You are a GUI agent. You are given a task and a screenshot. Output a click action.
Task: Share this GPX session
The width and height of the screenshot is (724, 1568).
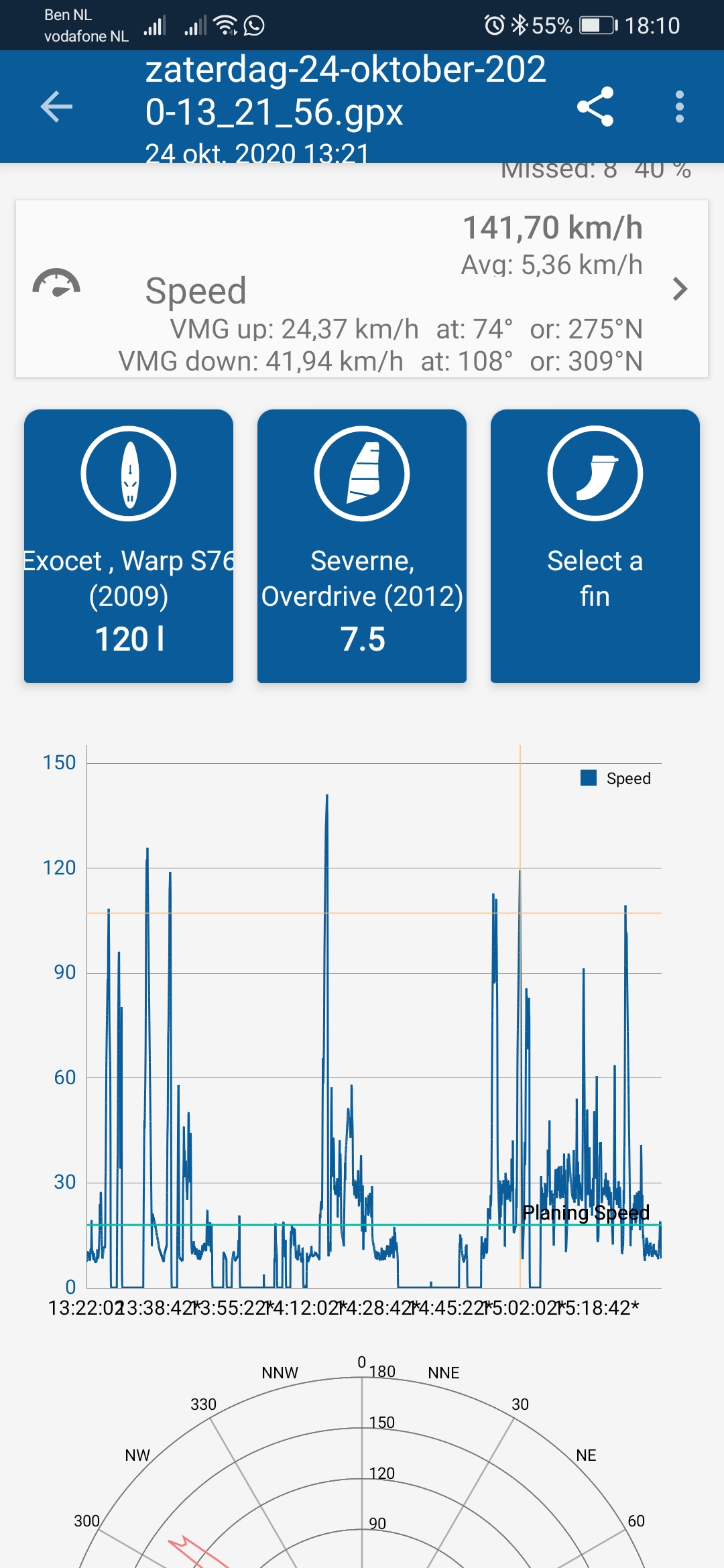coord(595,107)
